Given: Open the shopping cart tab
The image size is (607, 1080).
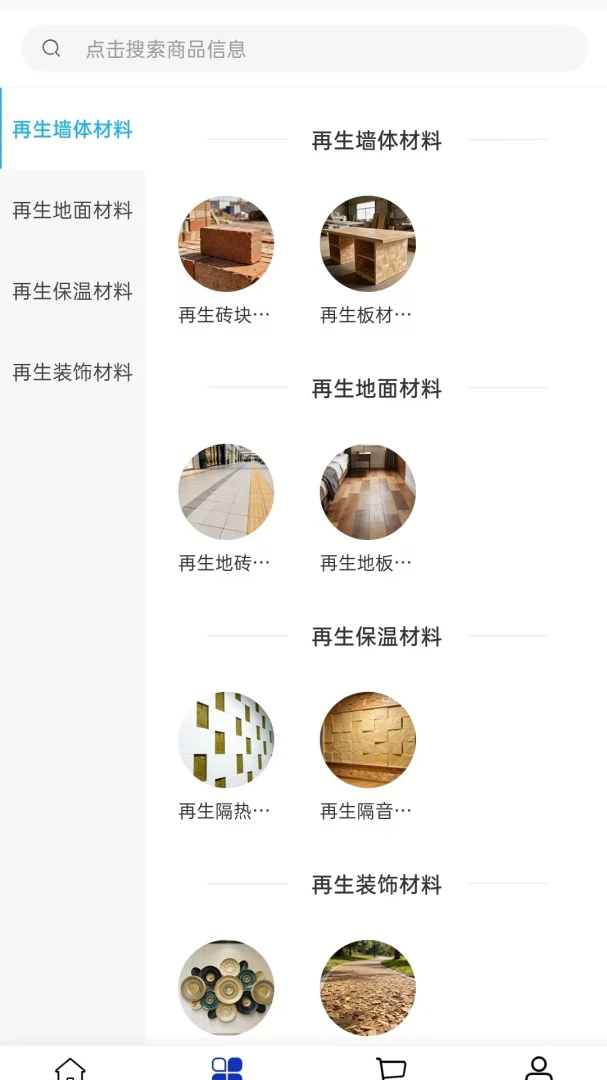Looking at the screenshot, I should [x=391, y=1068].
